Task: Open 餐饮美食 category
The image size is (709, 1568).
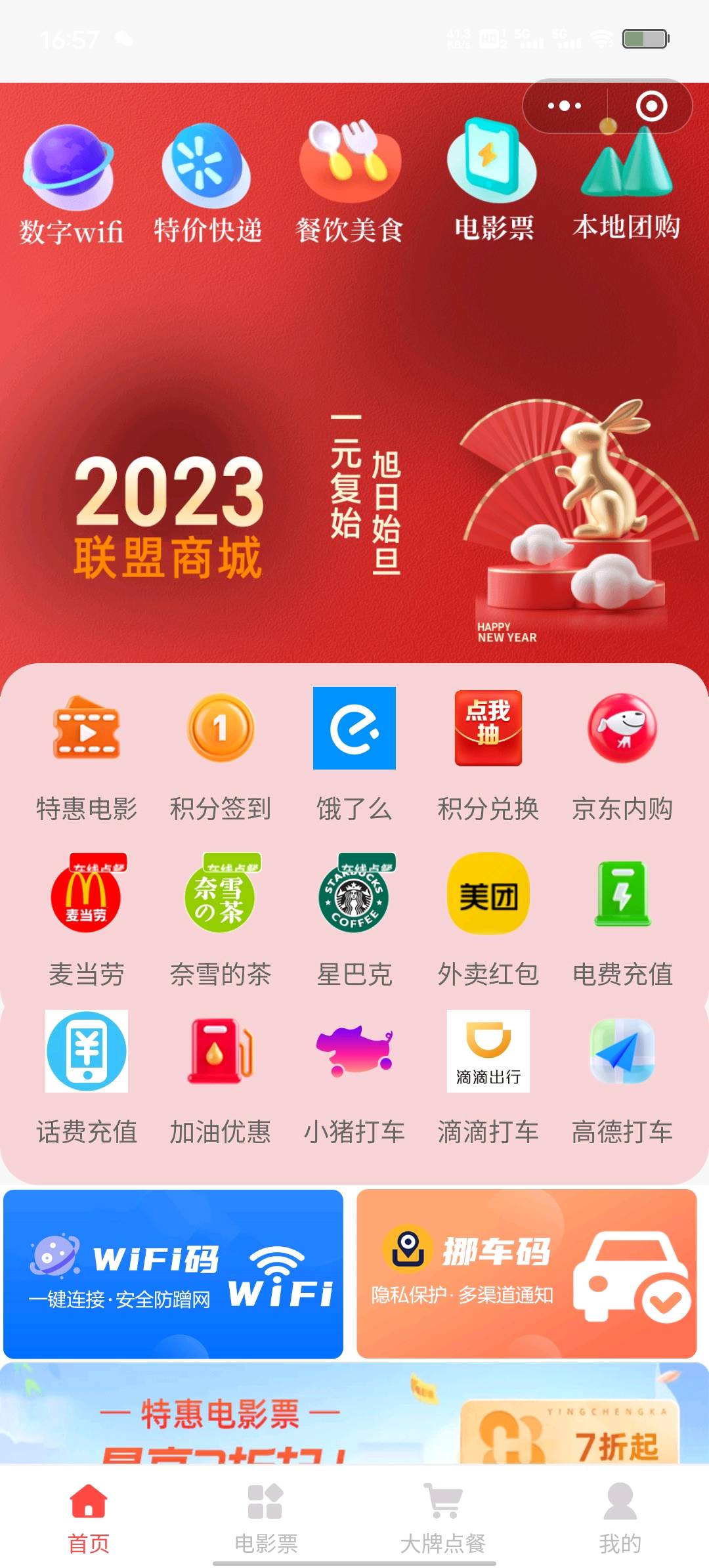Action: tap(349, 185)
